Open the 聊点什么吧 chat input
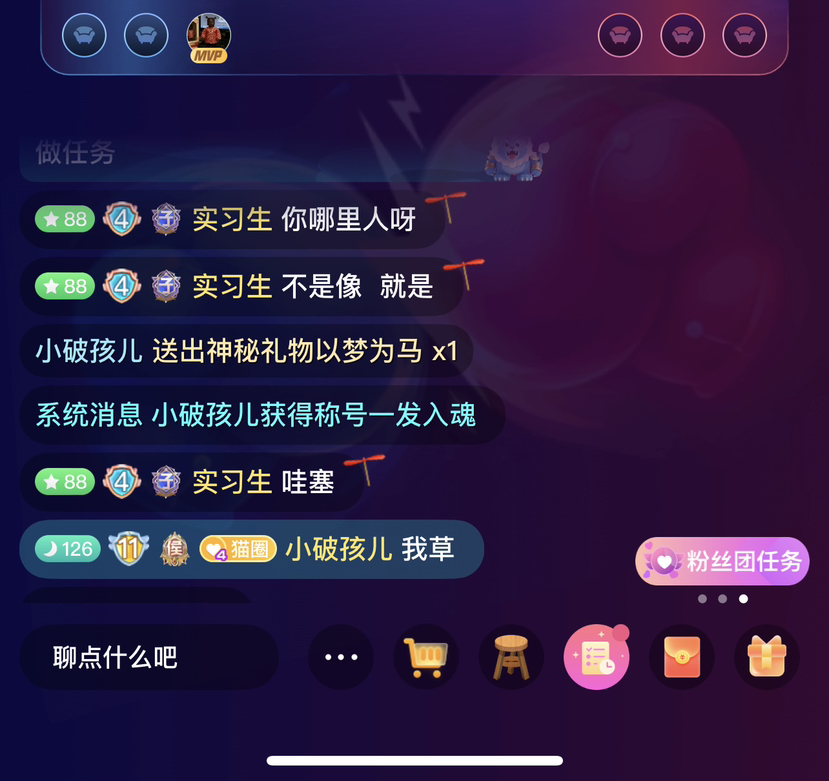The width and height of the screenshot is (829, 781). pyautogui.click(x=148, y=657)
